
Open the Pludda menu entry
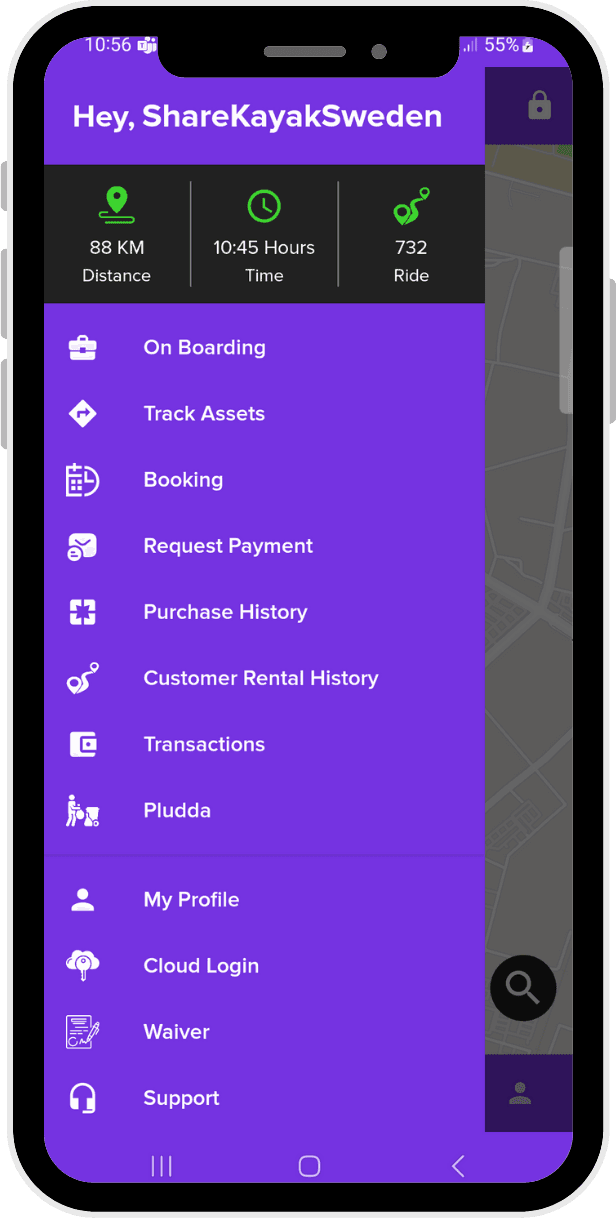(177, 810)
